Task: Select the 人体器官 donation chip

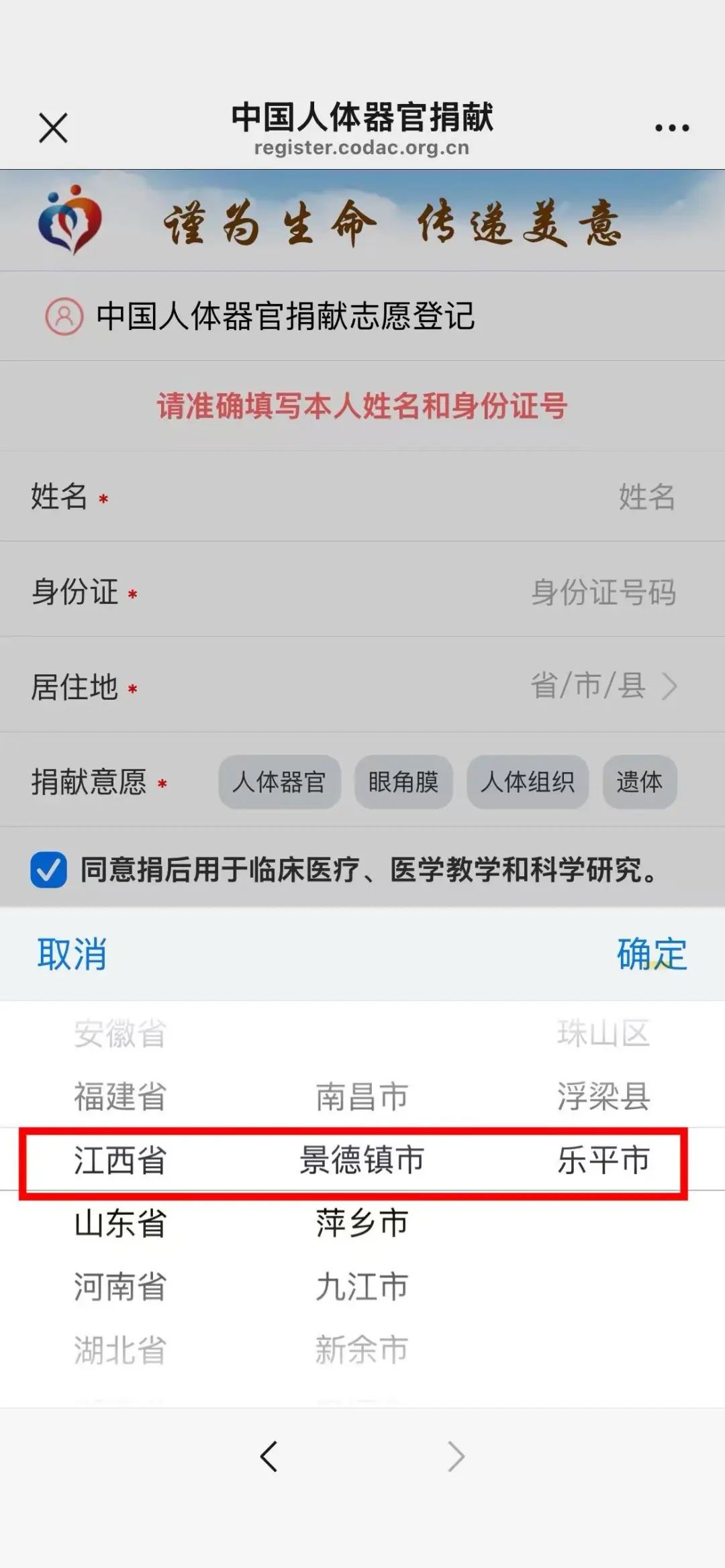Action: point(279,782)
